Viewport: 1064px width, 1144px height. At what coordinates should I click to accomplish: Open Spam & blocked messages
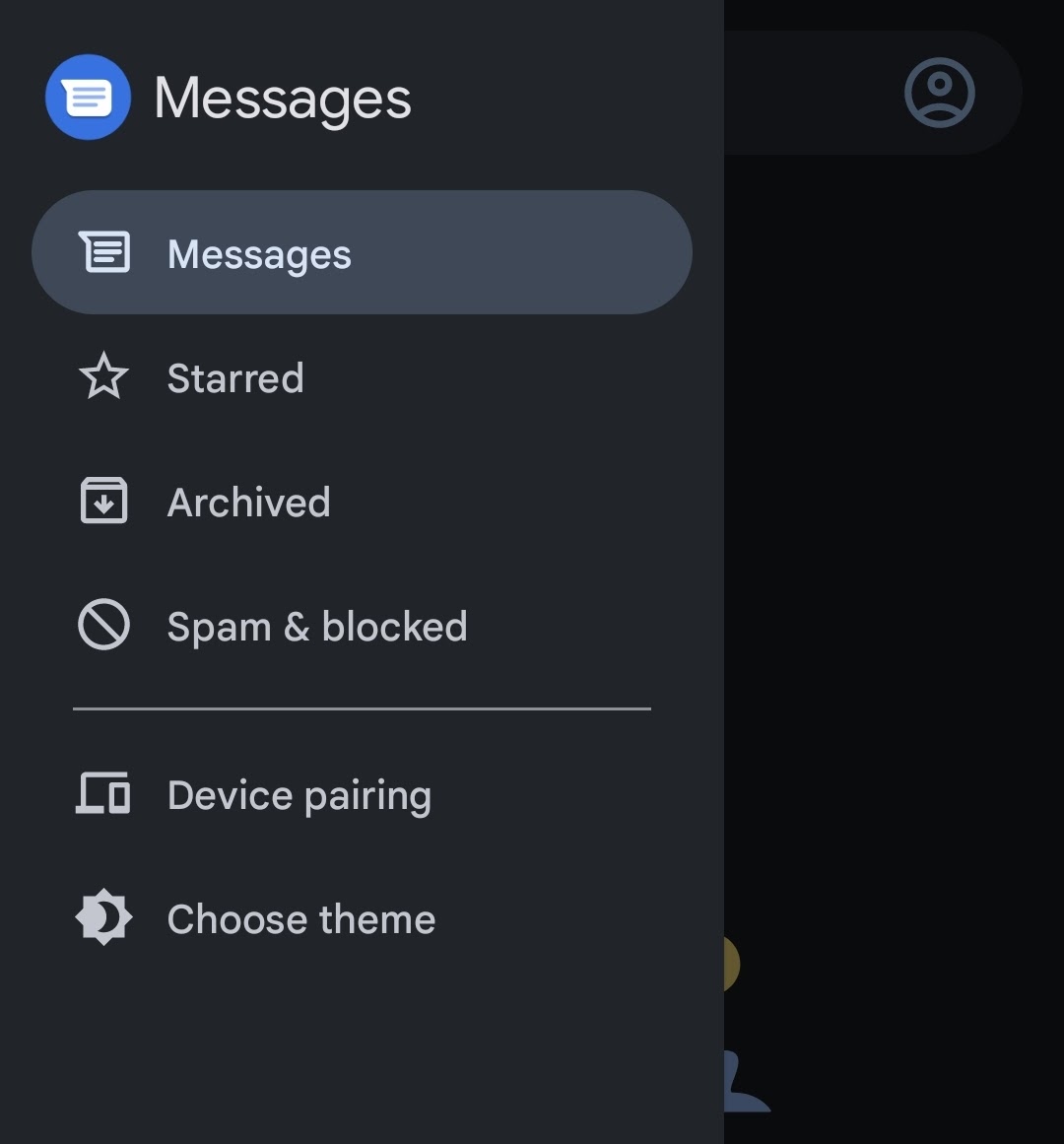[x=317, y=626]
